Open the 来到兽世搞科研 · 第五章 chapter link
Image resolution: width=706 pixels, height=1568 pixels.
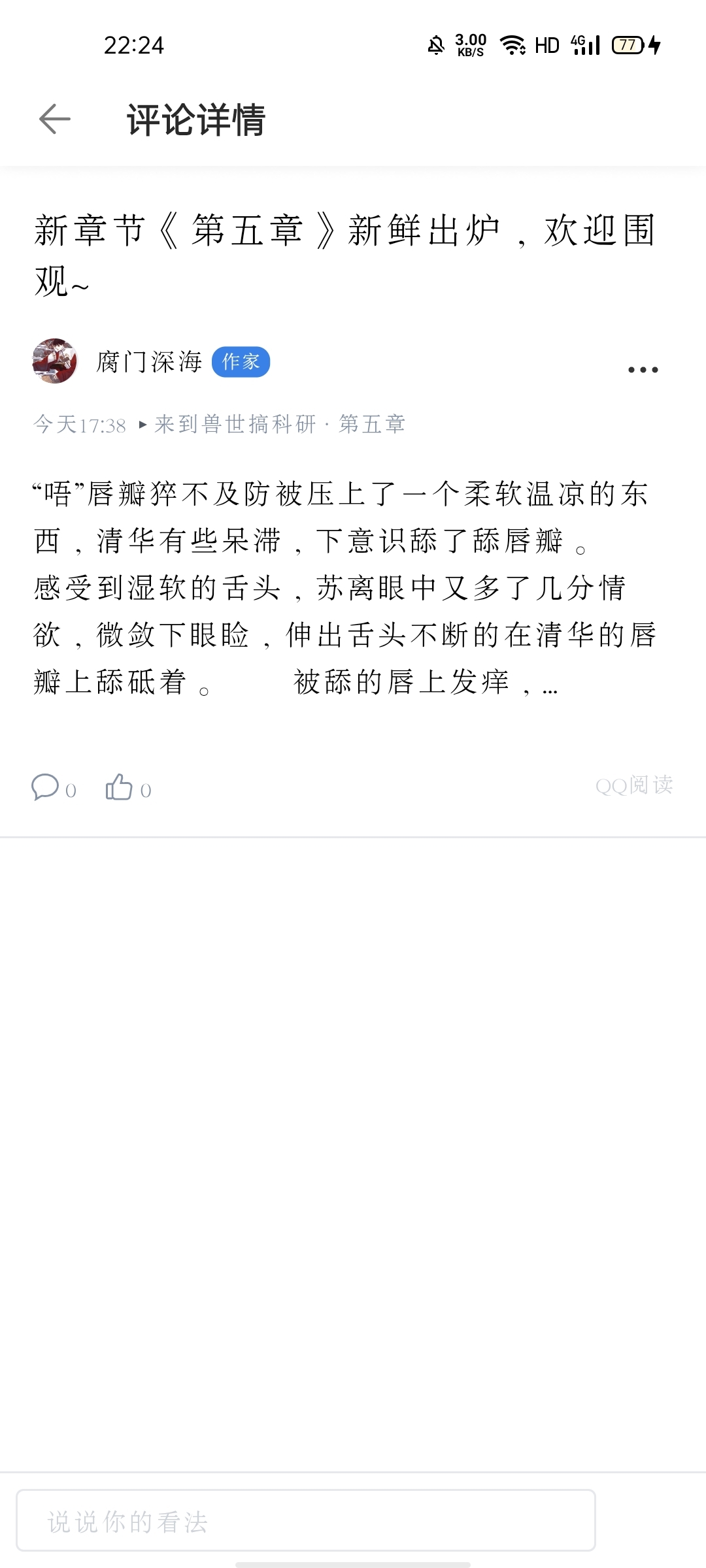(280, 425)
